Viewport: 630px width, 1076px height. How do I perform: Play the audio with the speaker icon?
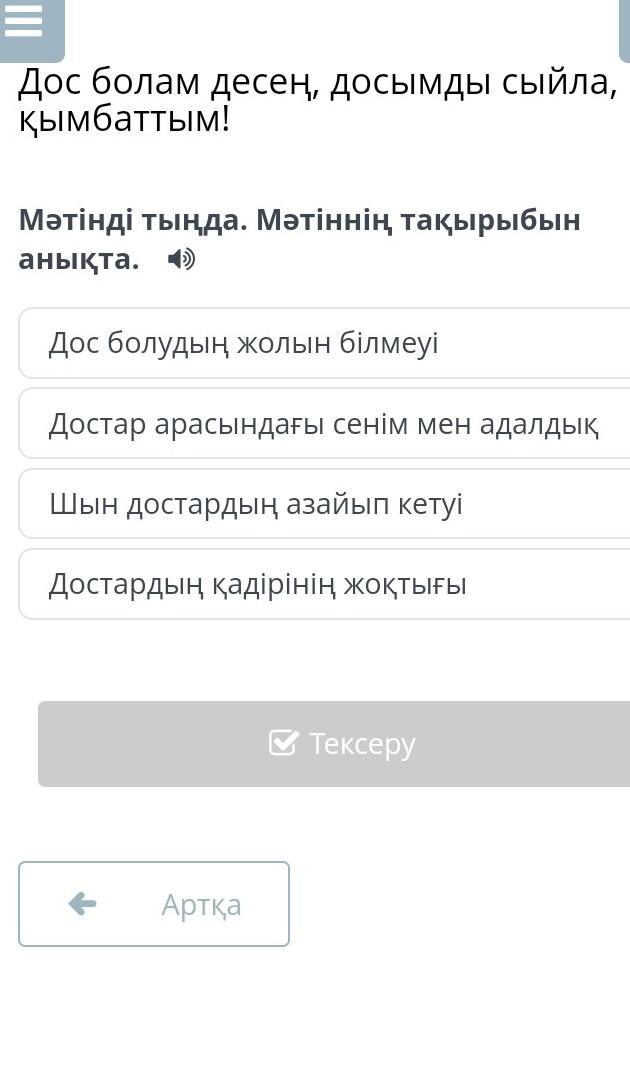coord(182,259)
